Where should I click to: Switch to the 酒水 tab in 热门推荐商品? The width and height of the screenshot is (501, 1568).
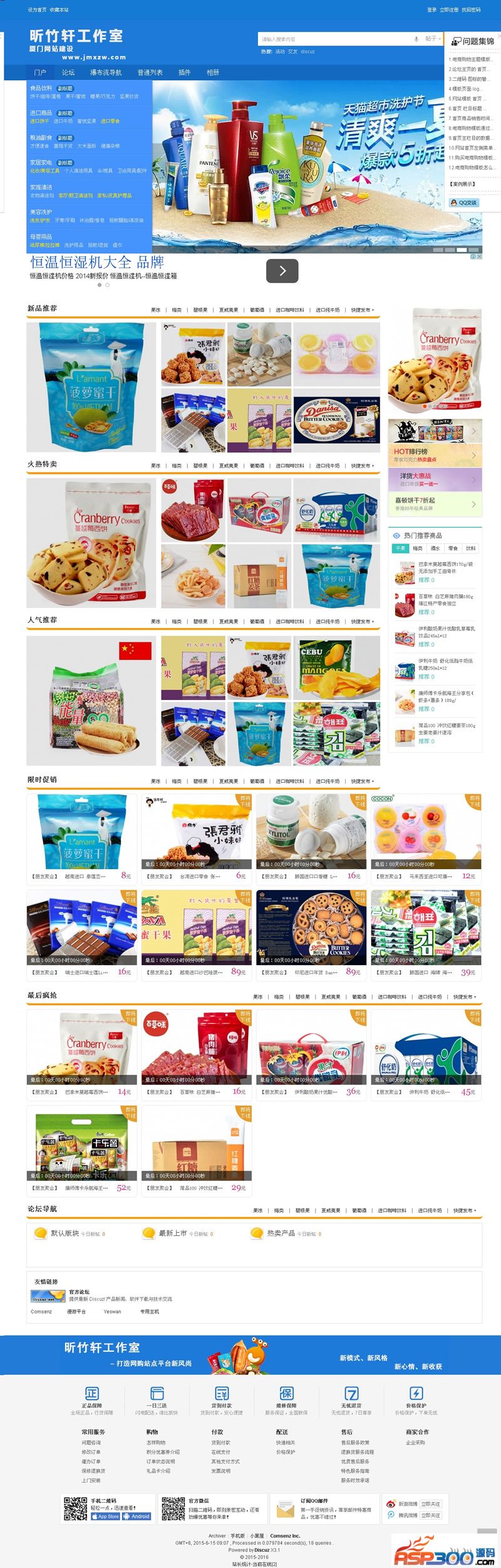435,548
